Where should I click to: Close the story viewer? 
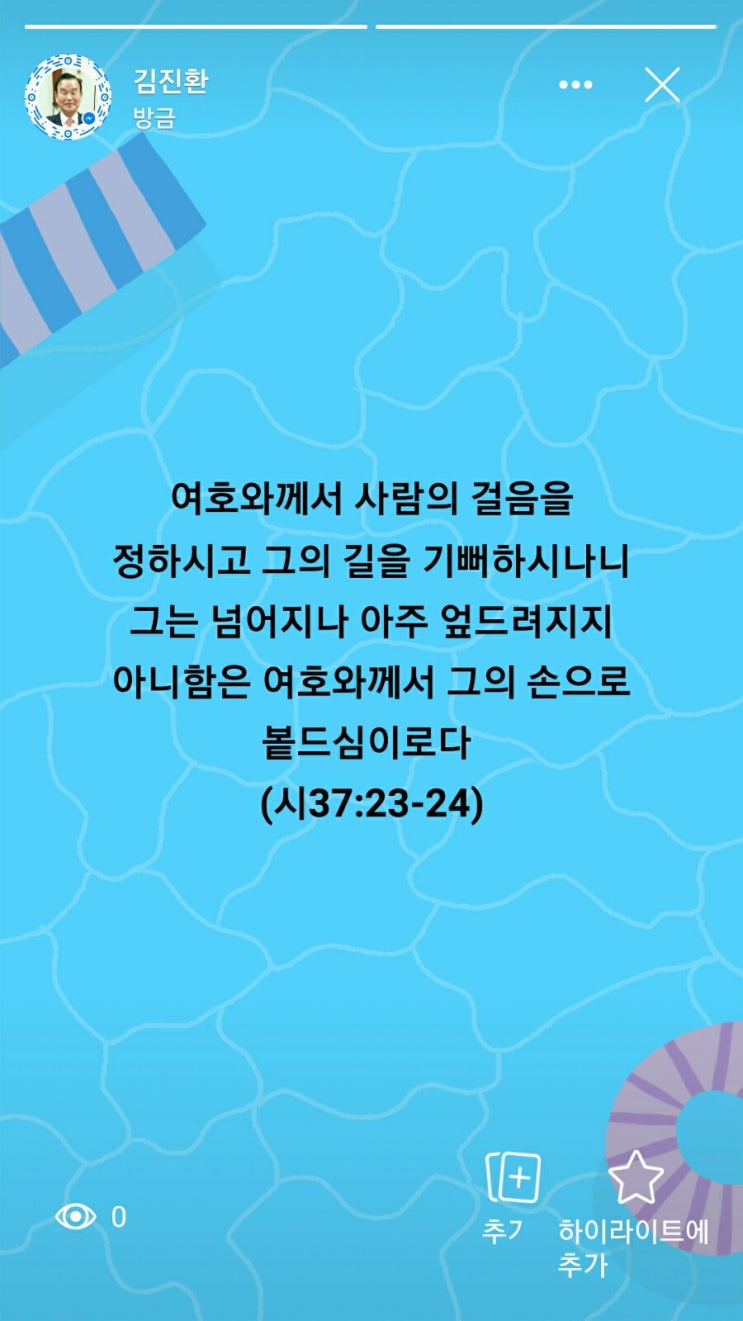click(662, 85)
